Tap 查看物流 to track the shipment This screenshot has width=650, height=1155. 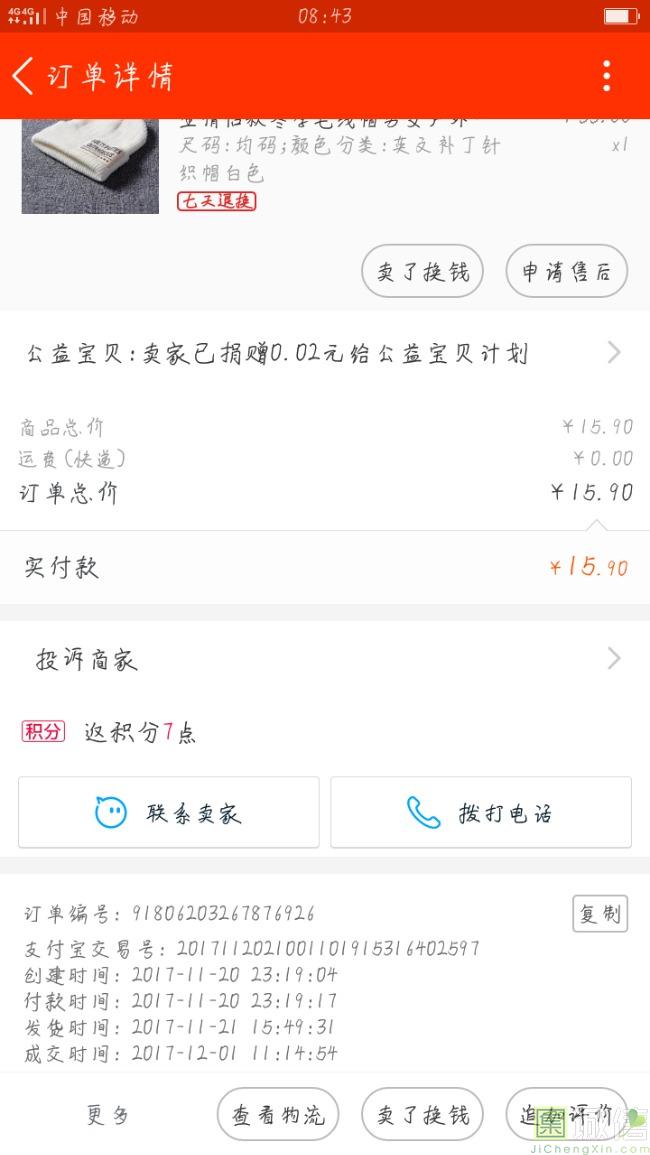(x=278, y=1115)
